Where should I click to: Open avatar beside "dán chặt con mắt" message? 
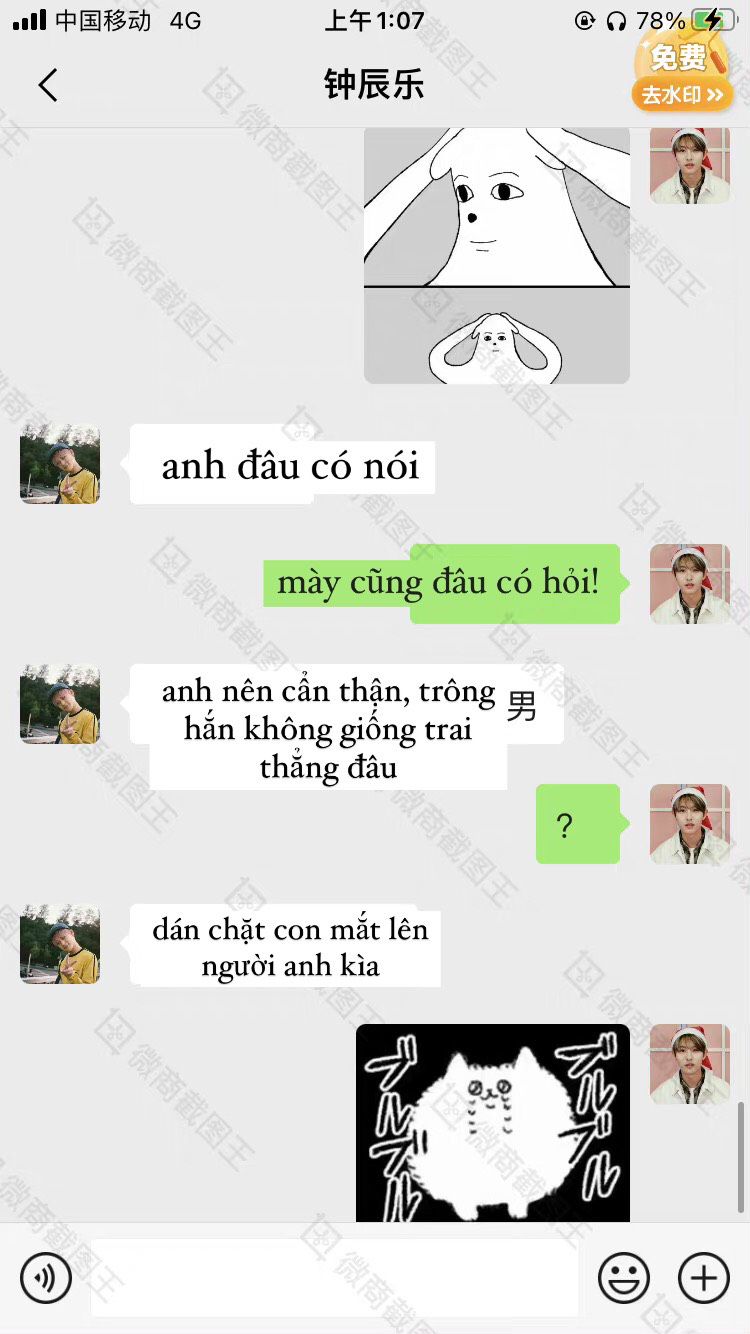[x=60, y=944]
